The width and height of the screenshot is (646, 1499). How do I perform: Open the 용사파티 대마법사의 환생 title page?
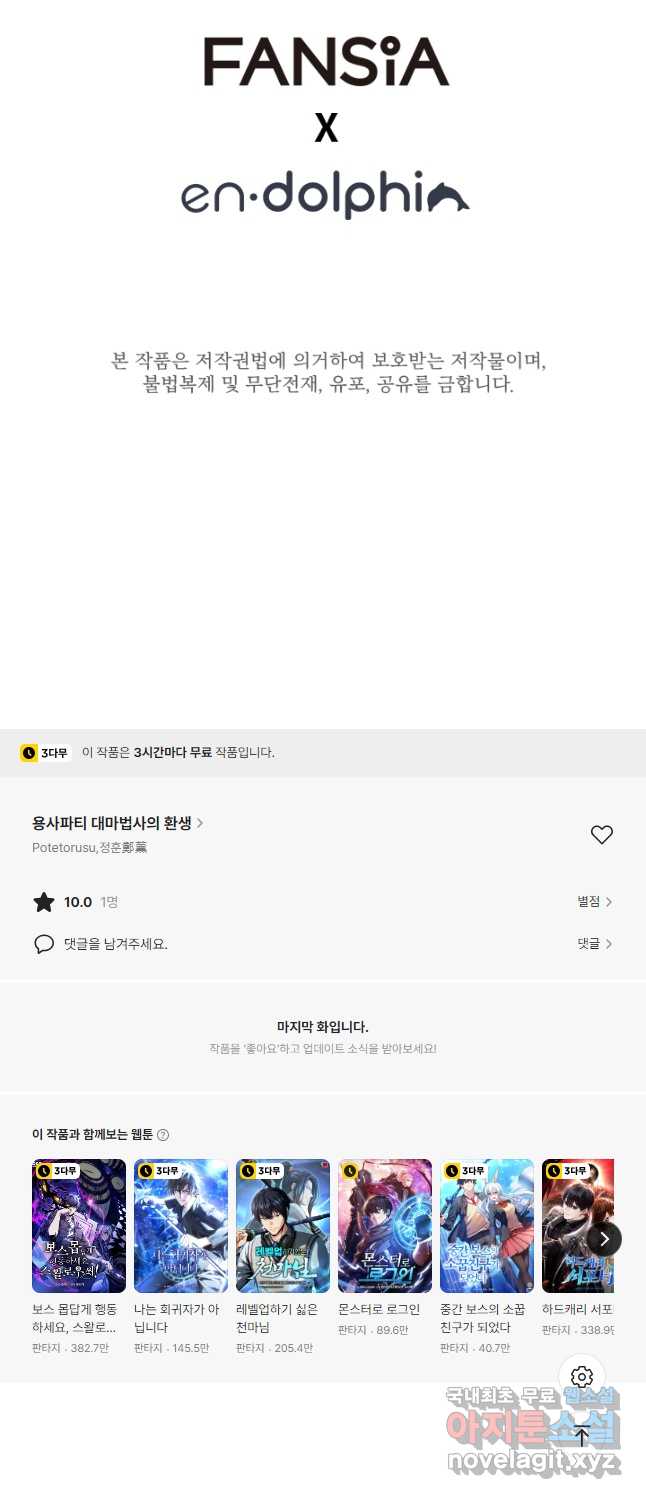tap(117, 823)
